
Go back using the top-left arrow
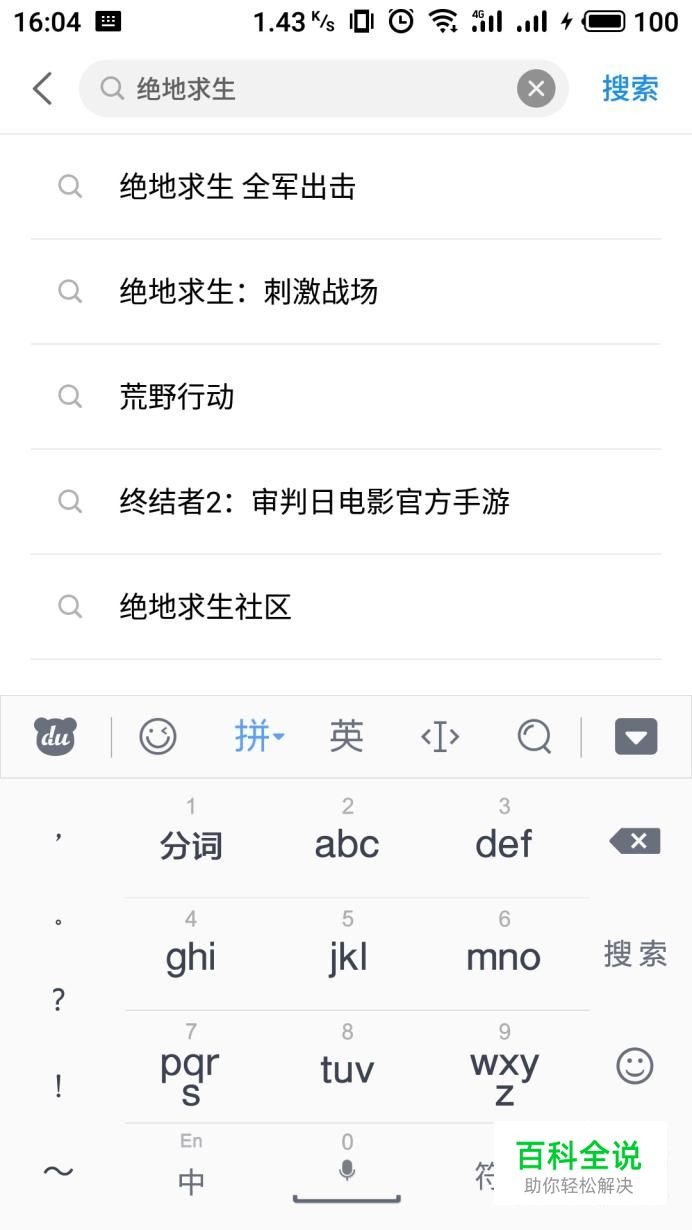pyautogui.click(x=42, y=89)
